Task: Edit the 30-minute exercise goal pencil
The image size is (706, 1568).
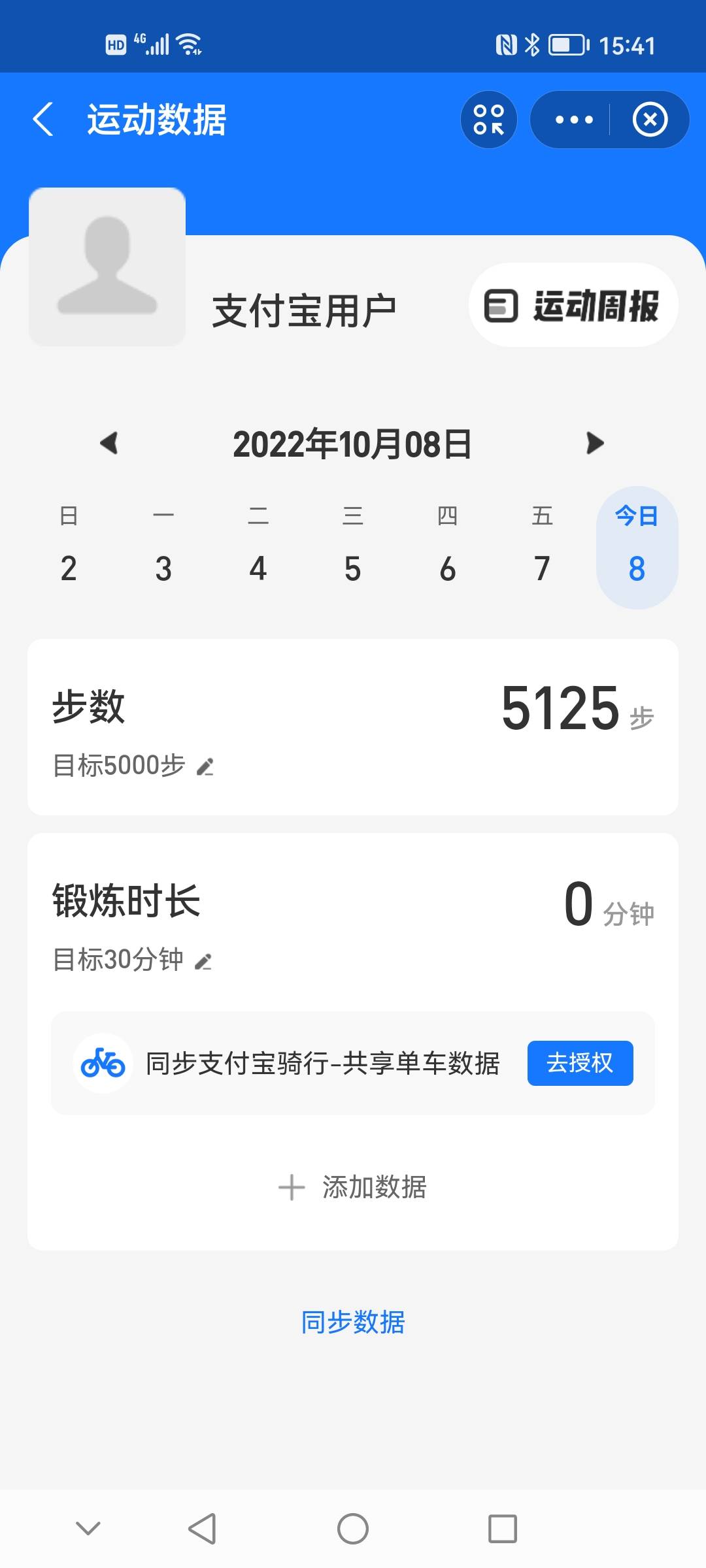Action: pos(205,960)
